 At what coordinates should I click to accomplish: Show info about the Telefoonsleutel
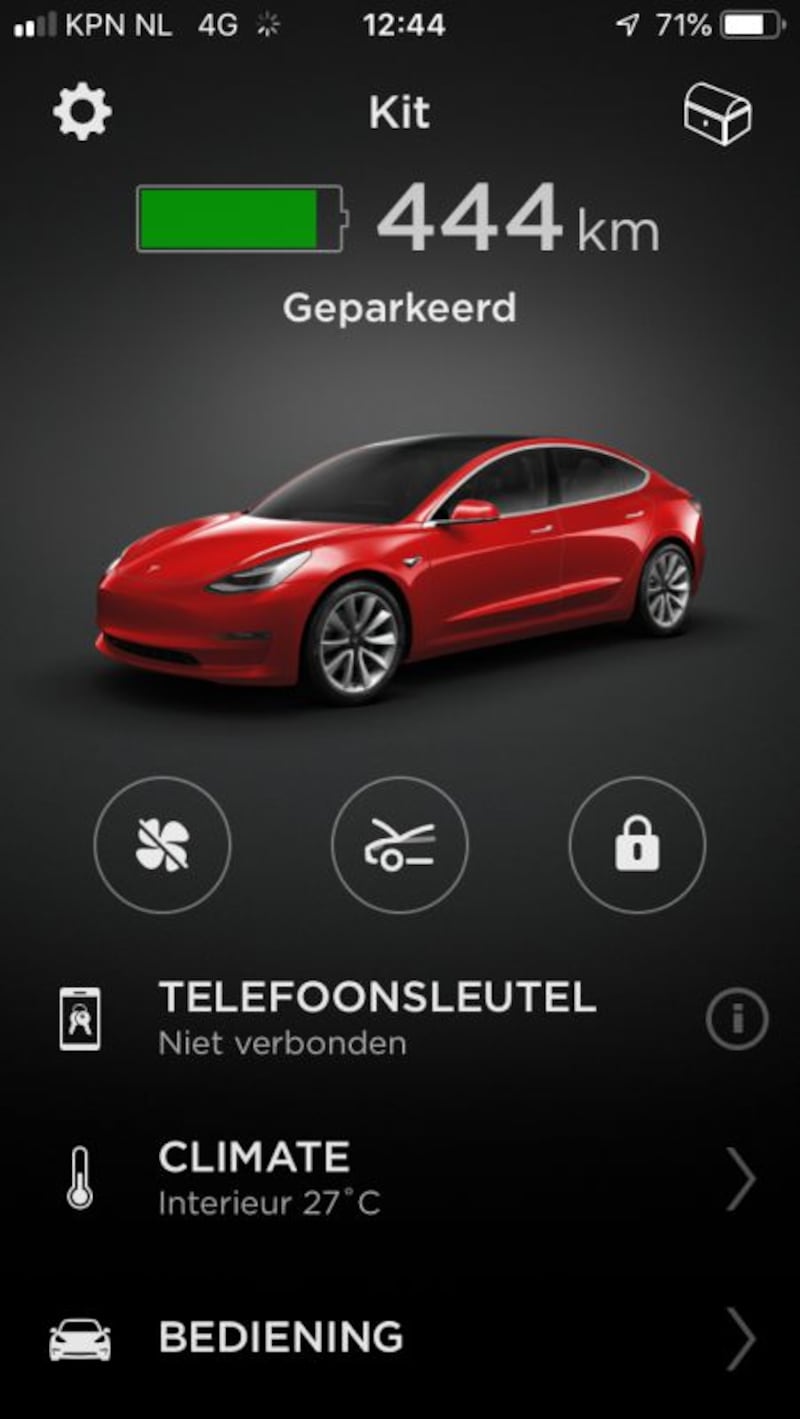(737, 1019)
